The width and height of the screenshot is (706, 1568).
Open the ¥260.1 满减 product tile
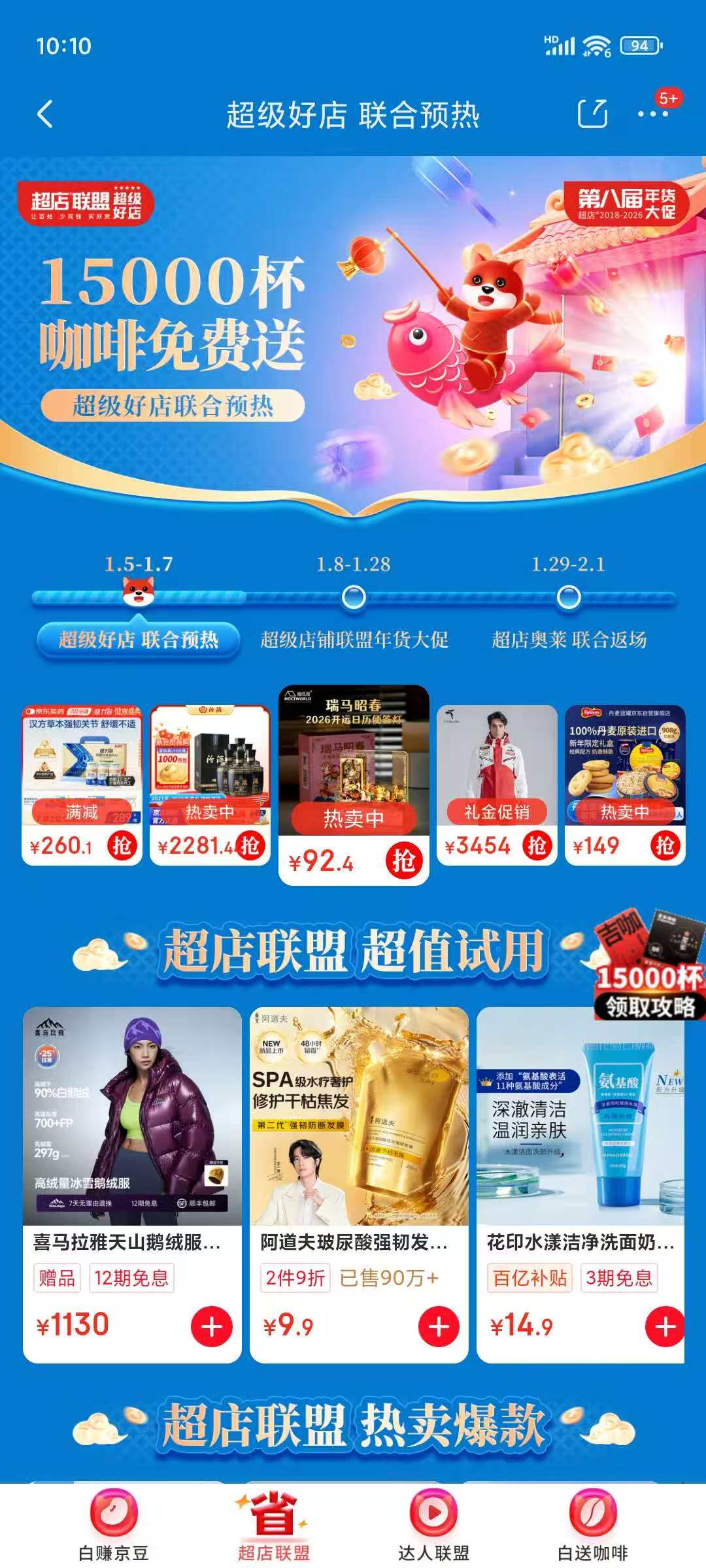[x=82, y=785]
